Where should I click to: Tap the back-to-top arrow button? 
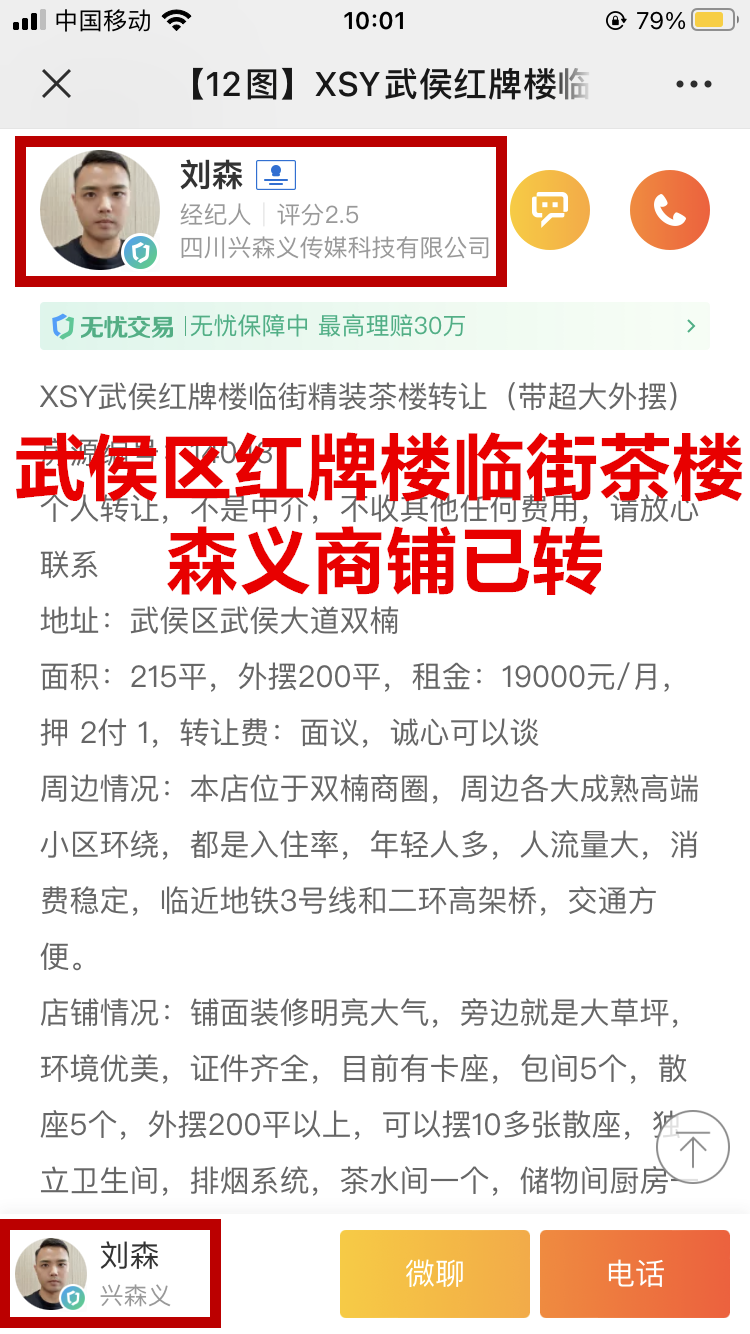[693, 1147]
